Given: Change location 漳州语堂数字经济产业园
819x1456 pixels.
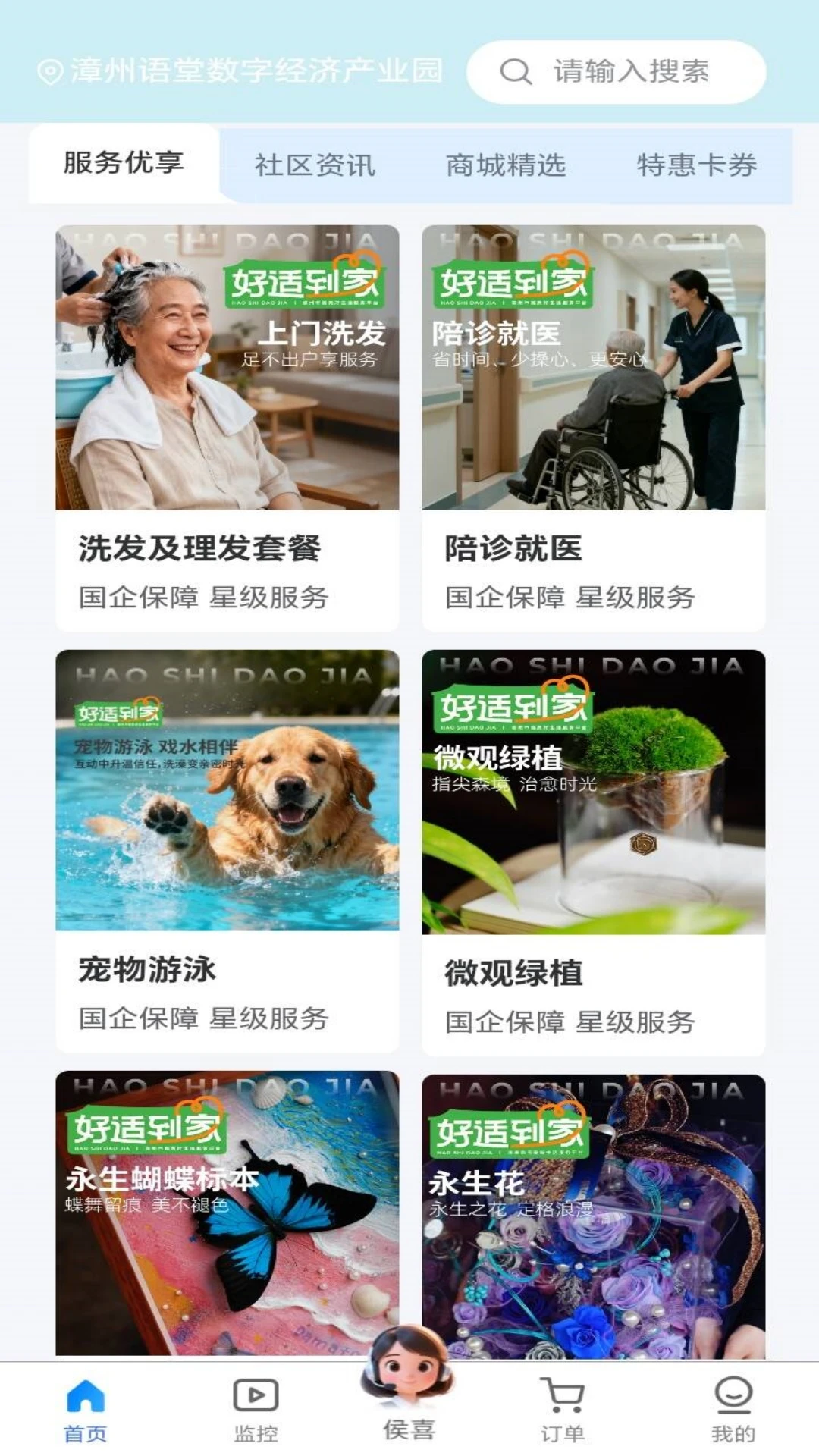Looking at the screenshot, I should pos(240,71).
